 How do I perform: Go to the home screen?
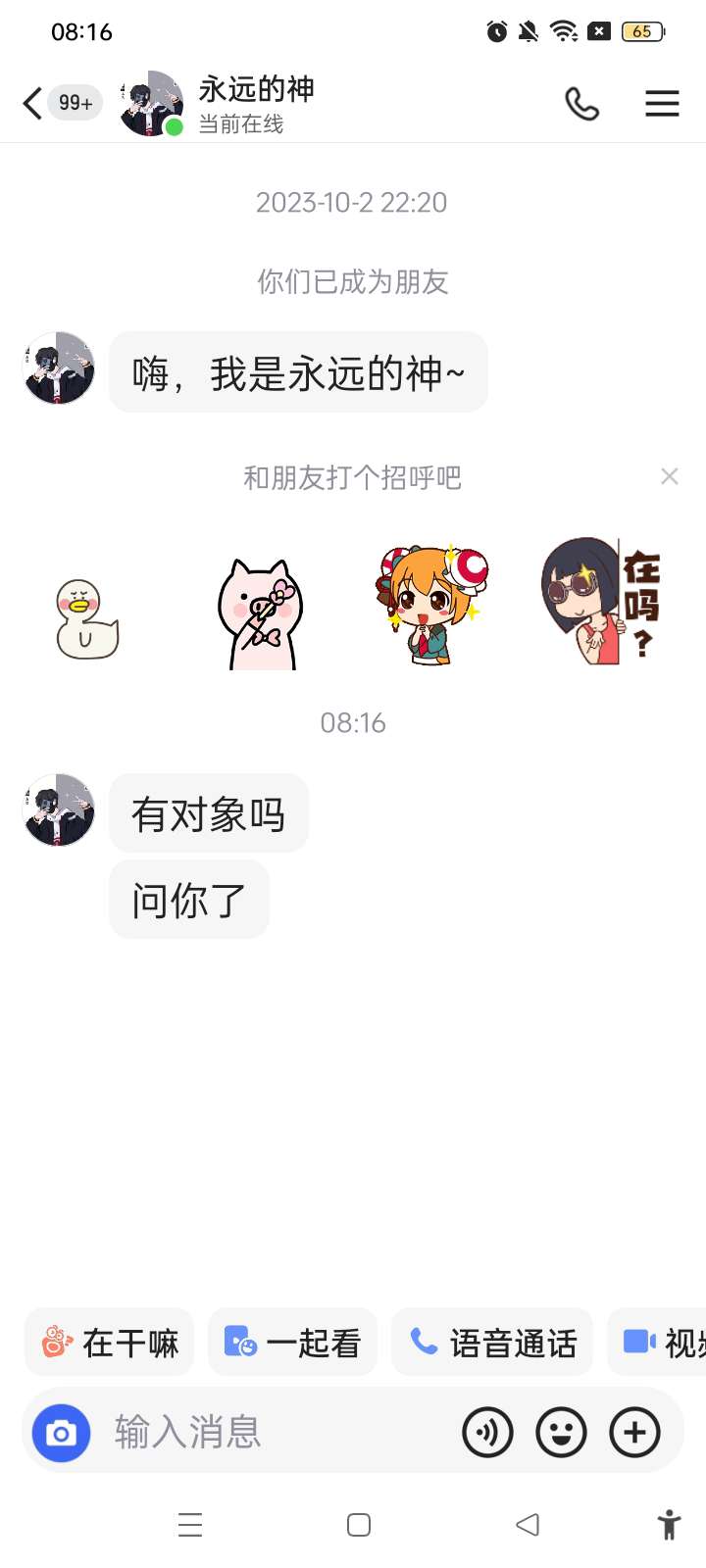point(359,1524)
